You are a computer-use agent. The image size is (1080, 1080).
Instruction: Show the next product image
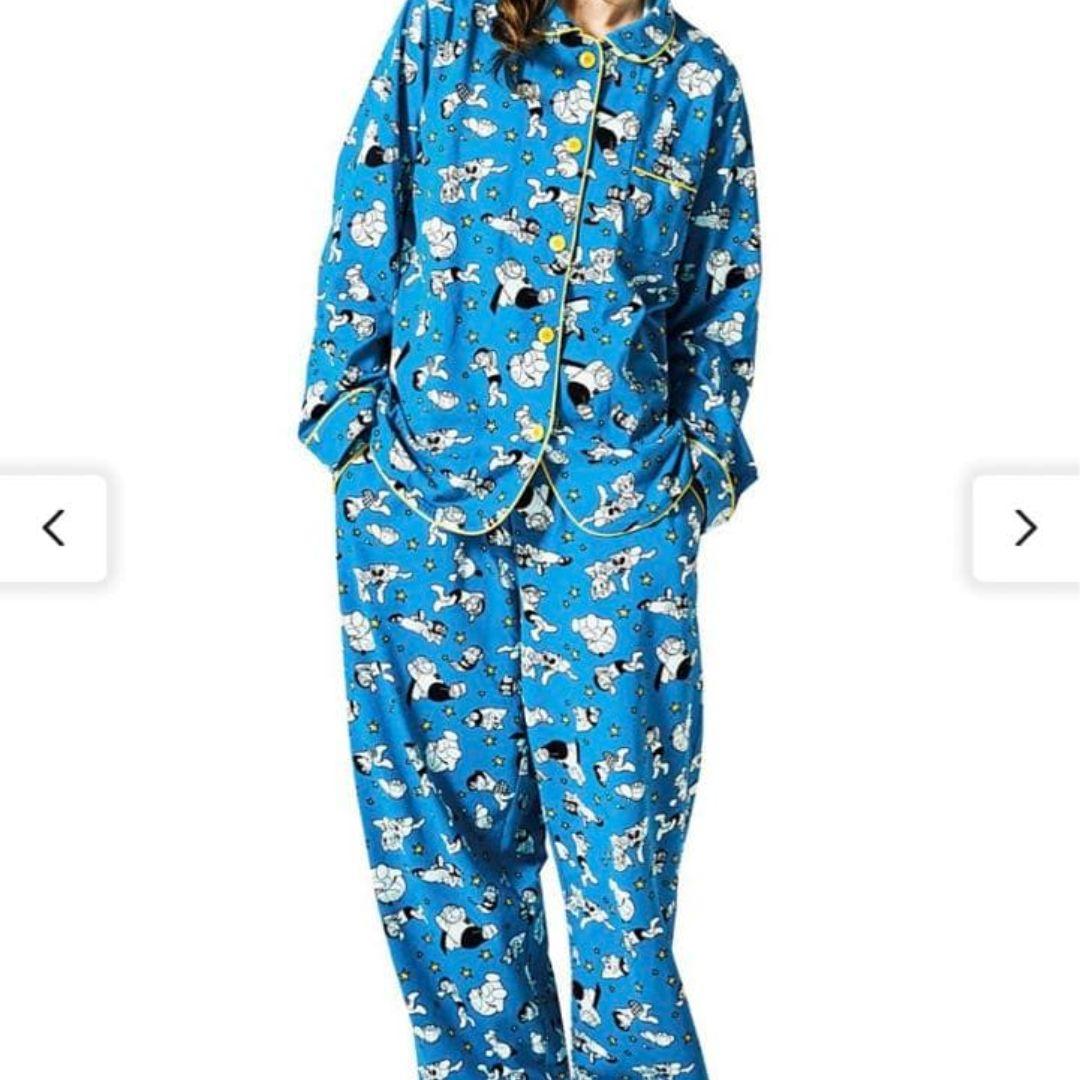[x=1026, y=528]
